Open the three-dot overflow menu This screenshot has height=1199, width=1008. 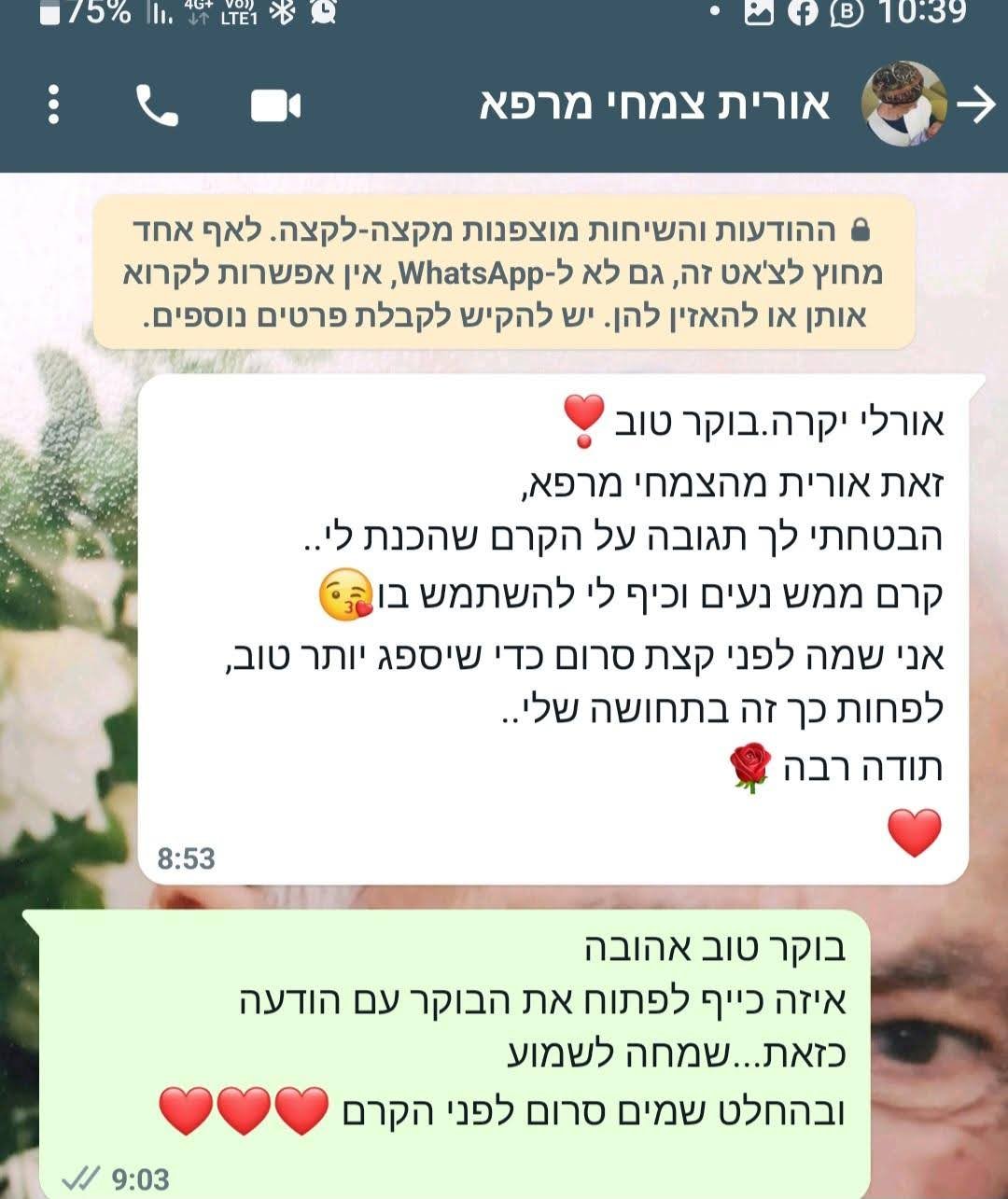point(53,105)
